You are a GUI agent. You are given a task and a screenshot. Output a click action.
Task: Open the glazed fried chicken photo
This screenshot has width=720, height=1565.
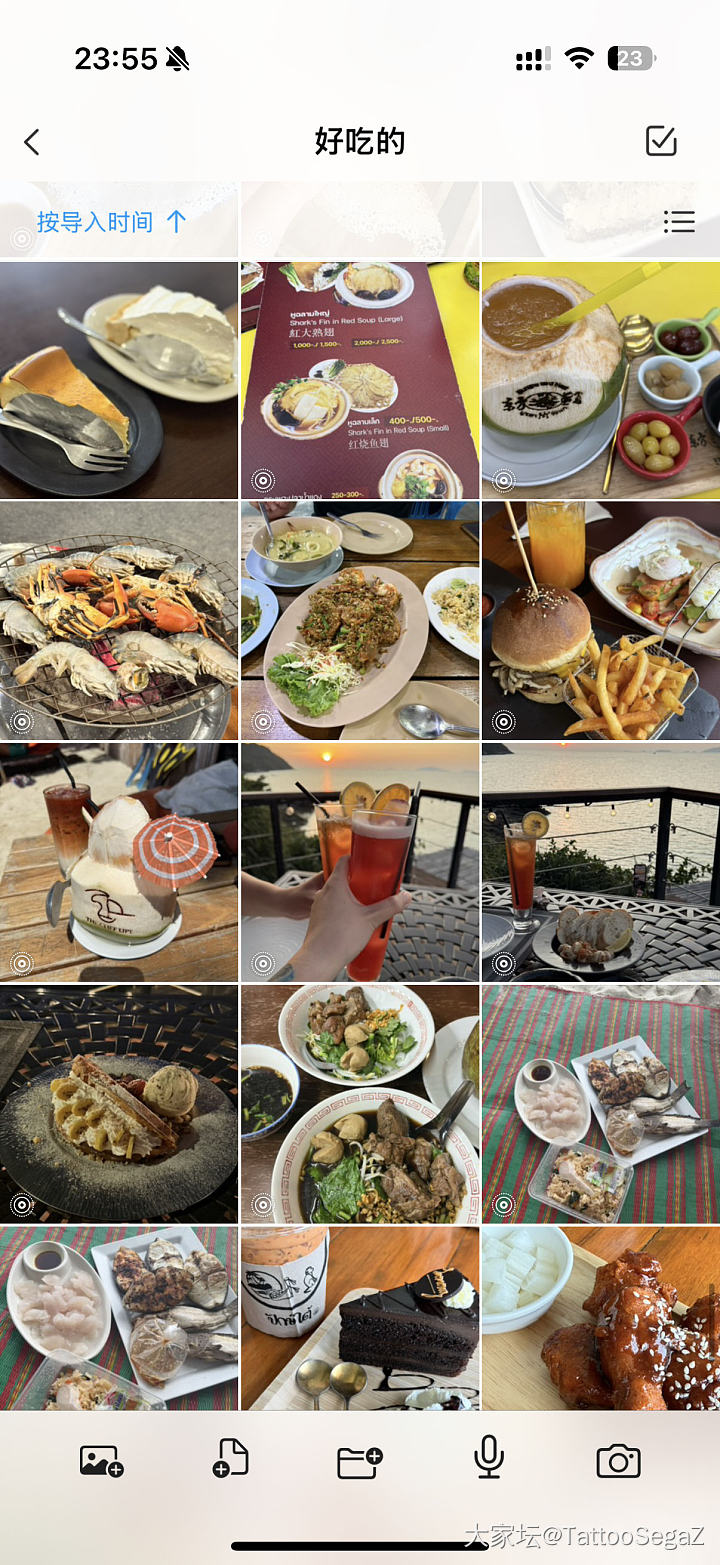tap(600, 1318)
